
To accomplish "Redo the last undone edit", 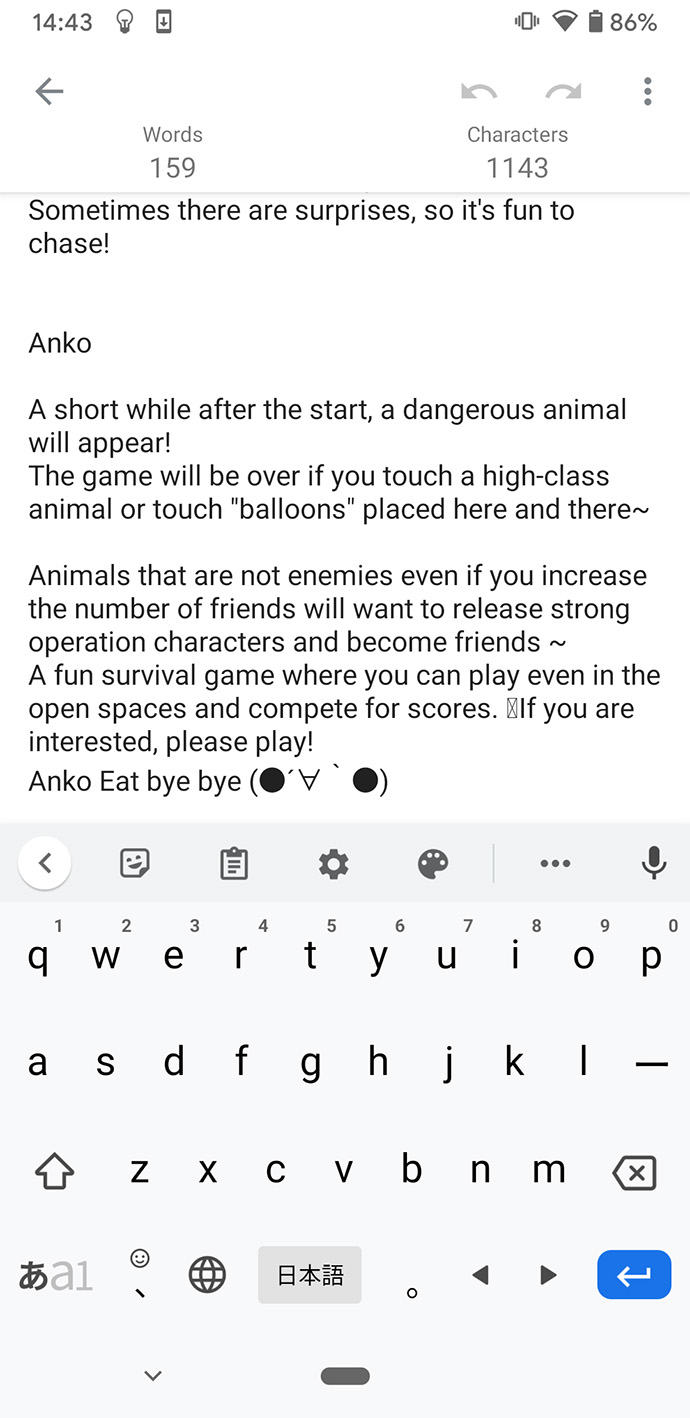I will [x=563, y=92].
